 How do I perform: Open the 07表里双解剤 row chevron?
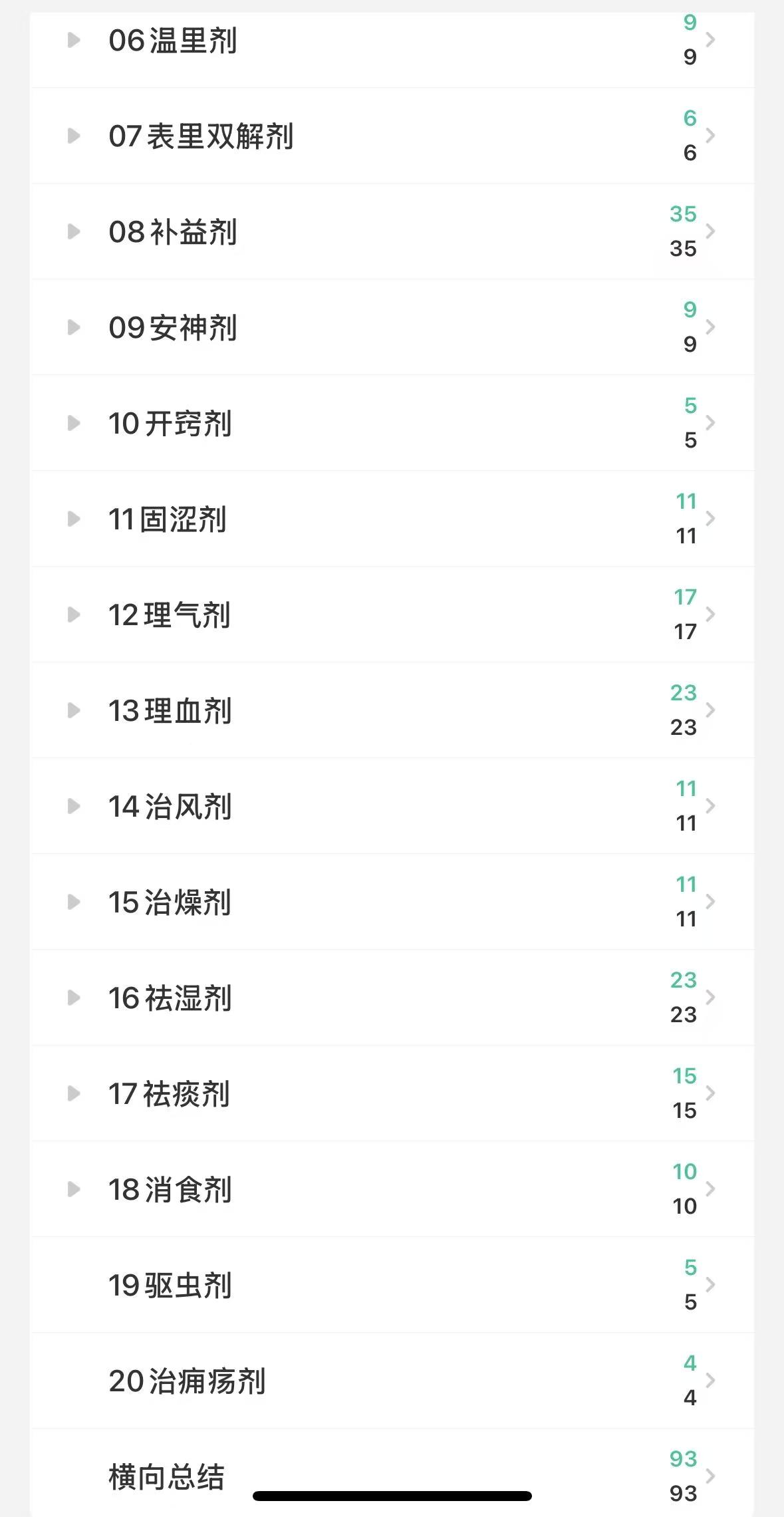coord(710,136)
